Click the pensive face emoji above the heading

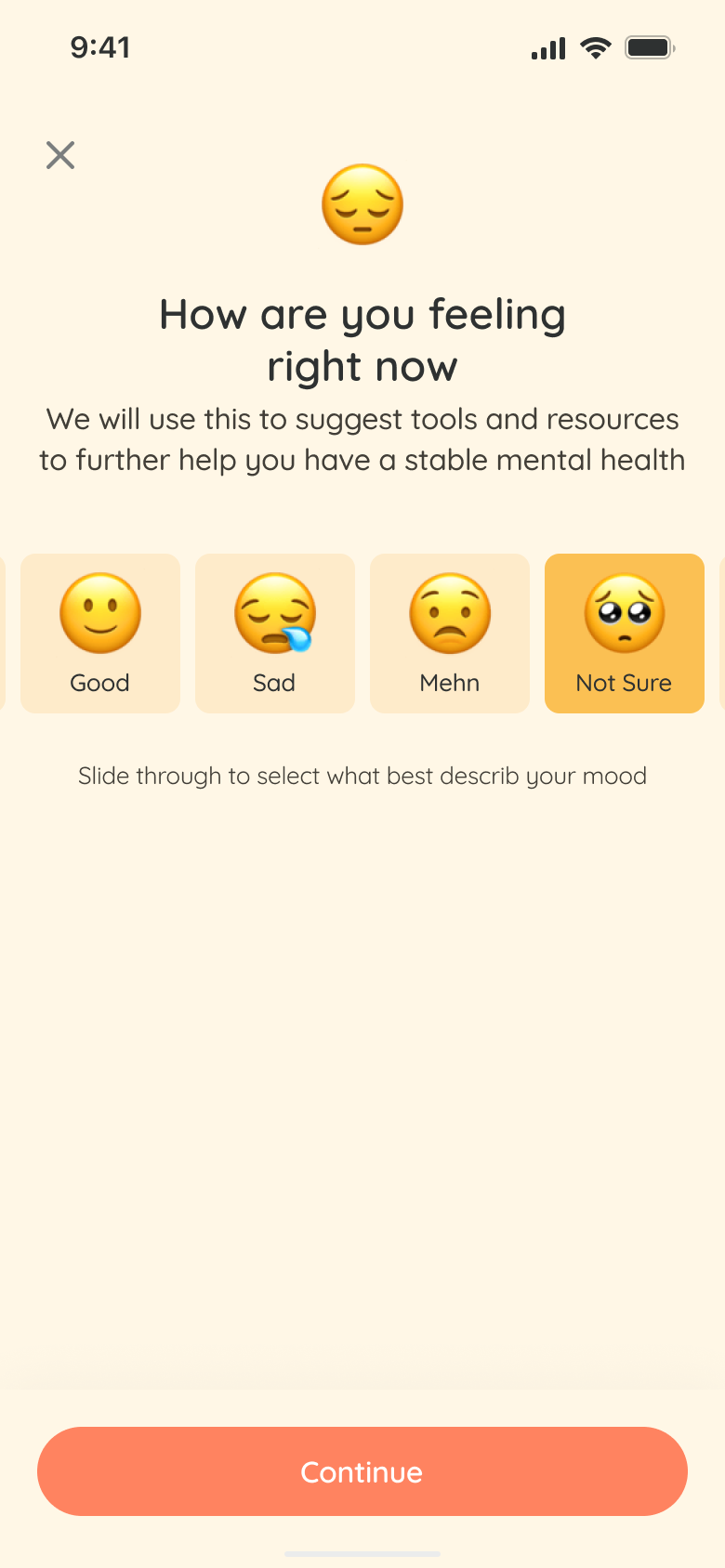[362, 204]
